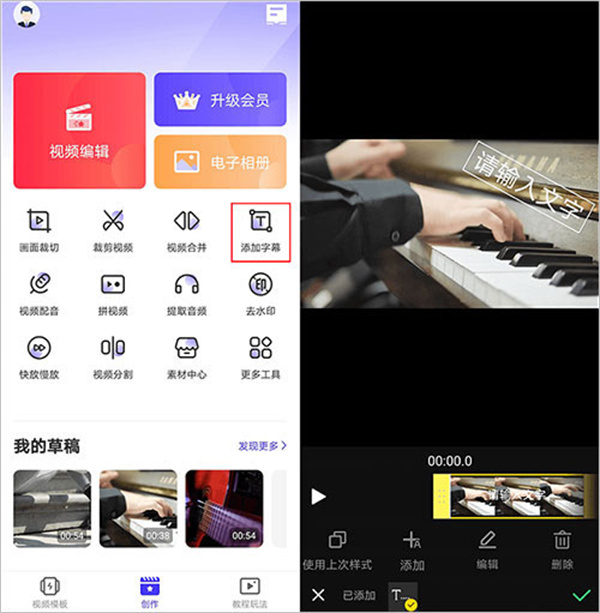Open 提取音频 extract audio tool

click(x=186, y=293)
